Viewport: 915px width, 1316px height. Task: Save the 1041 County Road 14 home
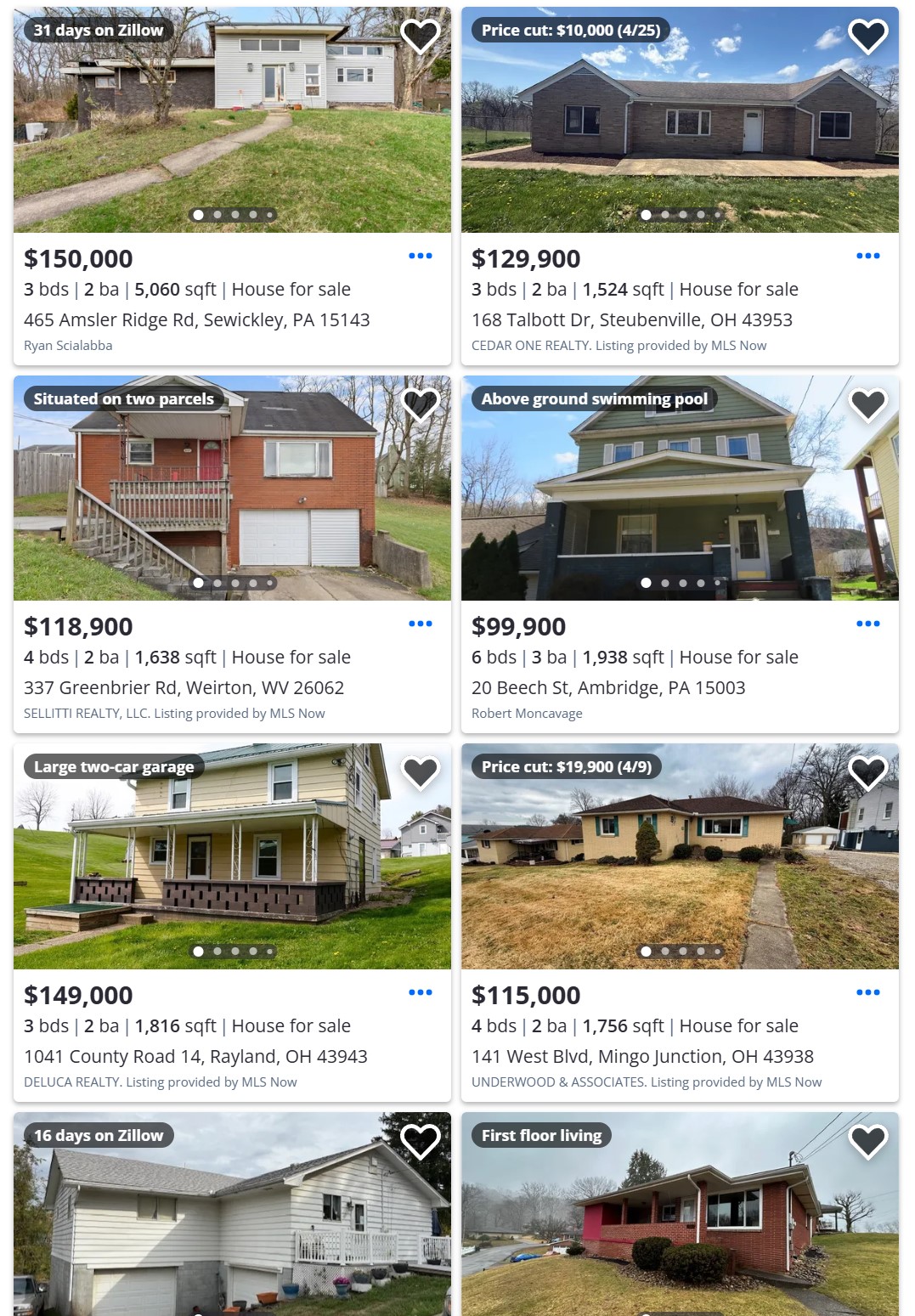(x=420, y=772)
